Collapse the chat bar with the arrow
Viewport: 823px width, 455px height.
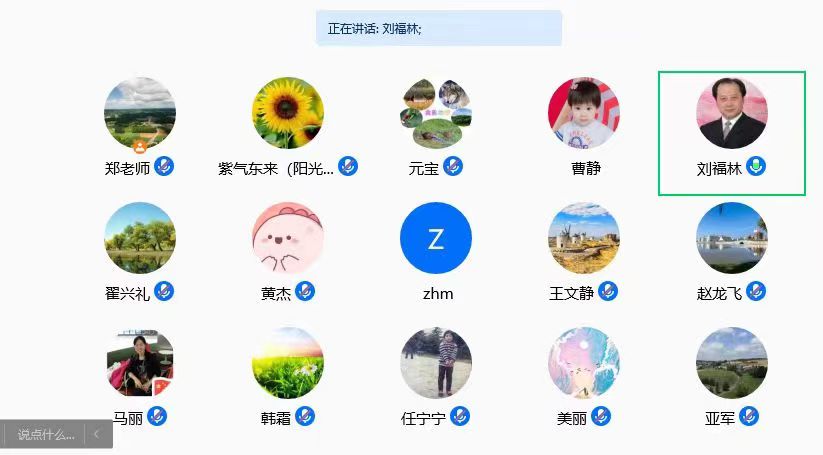click(x=96, y=435)
